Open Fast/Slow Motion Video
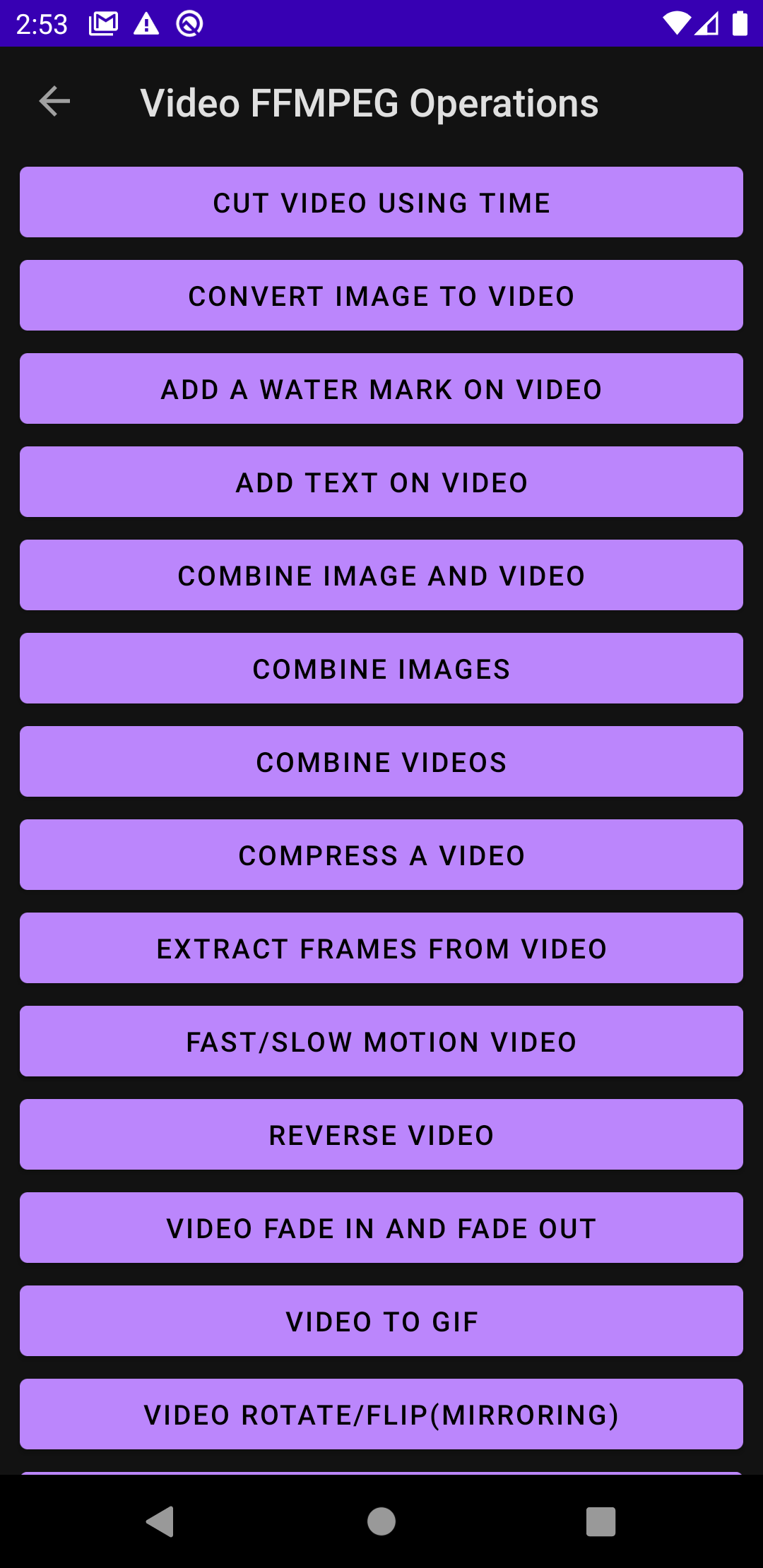The width and height of the screenshot is (763, 1568). click(381, 1042)
